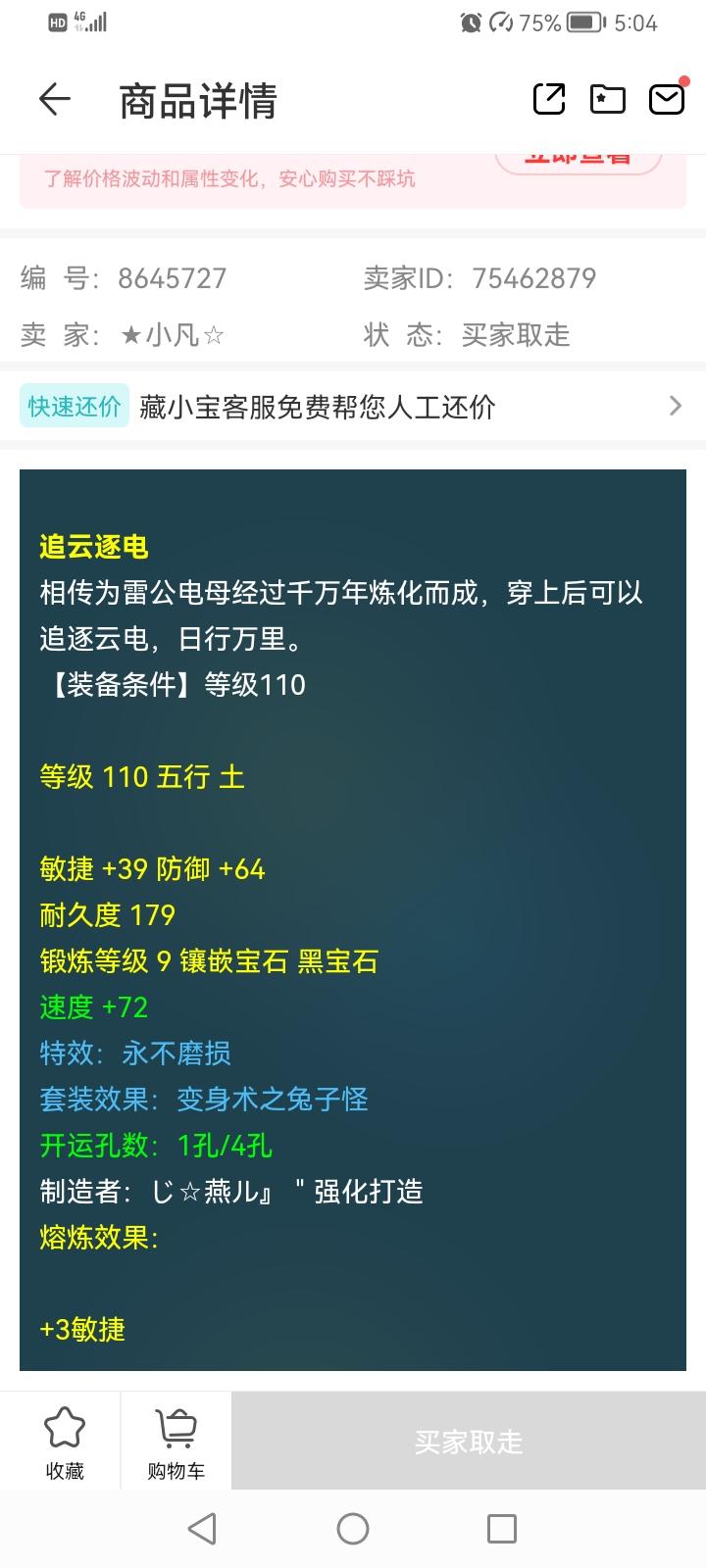Open the 购物车 shopping cart

pos(176,1442)
